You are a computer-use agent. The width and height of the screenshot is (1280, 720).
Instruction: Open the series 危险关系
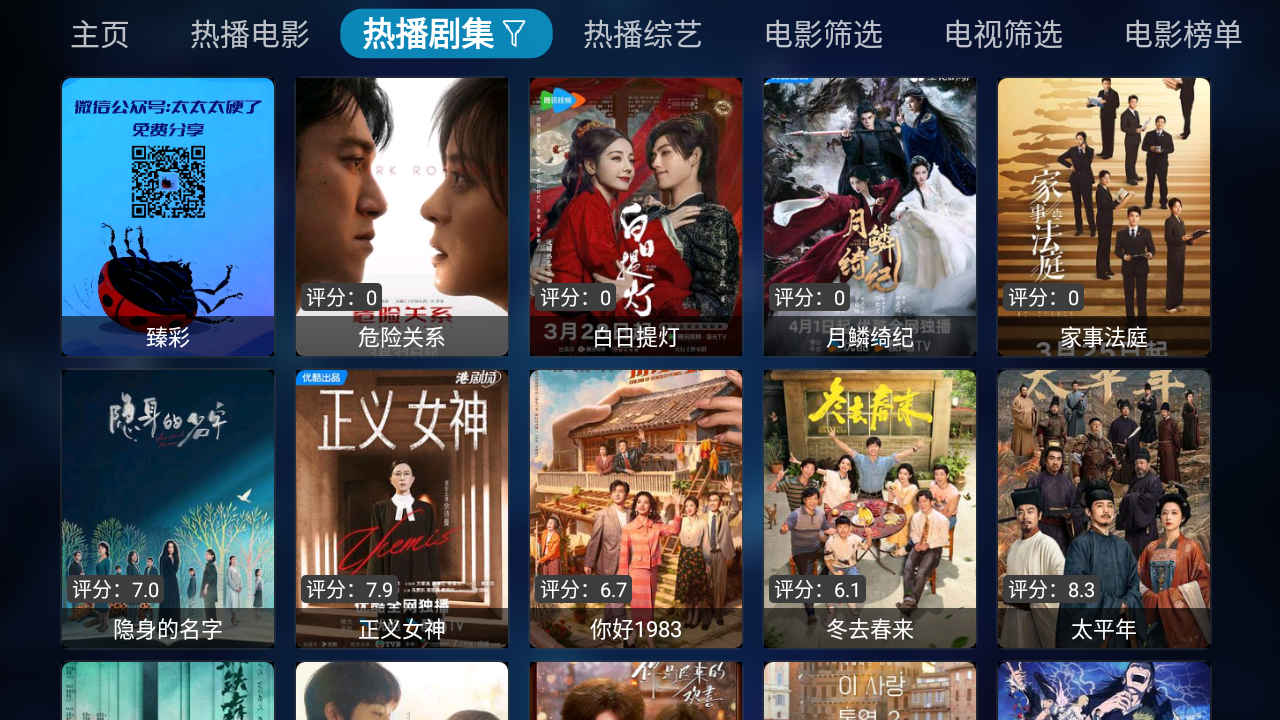coord(402,217)
